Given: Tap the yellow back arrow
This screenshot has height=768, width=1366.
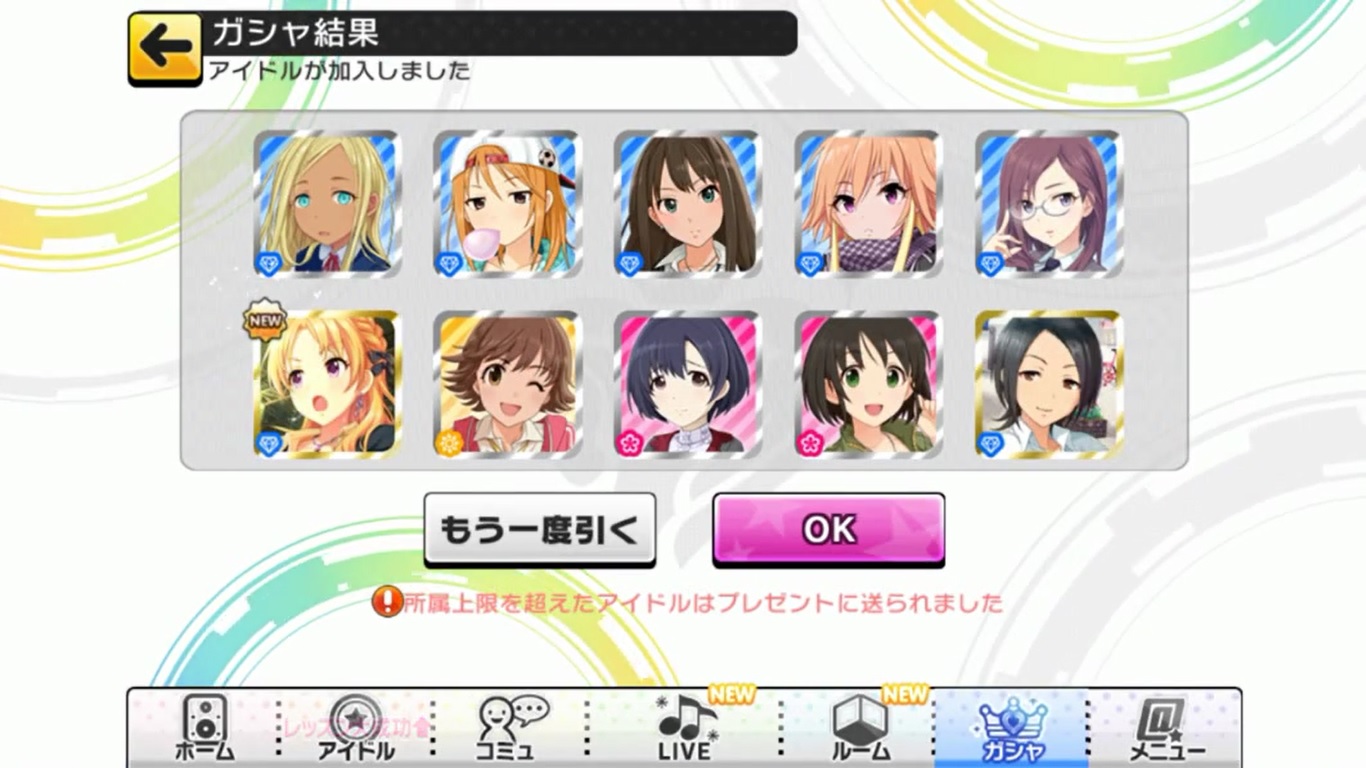Looking at the screenshot, I should tap(165, 47).
